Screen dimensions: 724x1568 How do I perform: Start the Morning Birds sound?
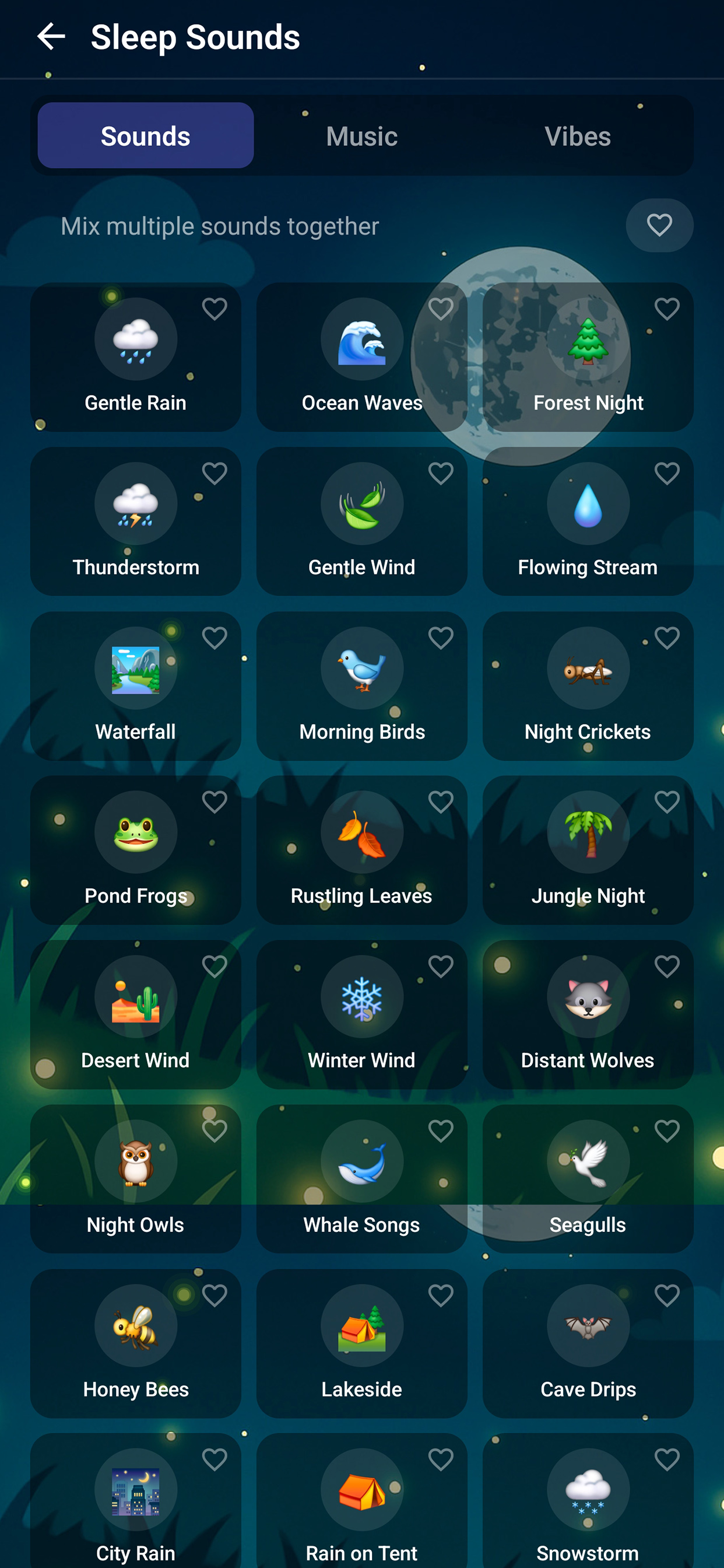[x=361, y=685]
